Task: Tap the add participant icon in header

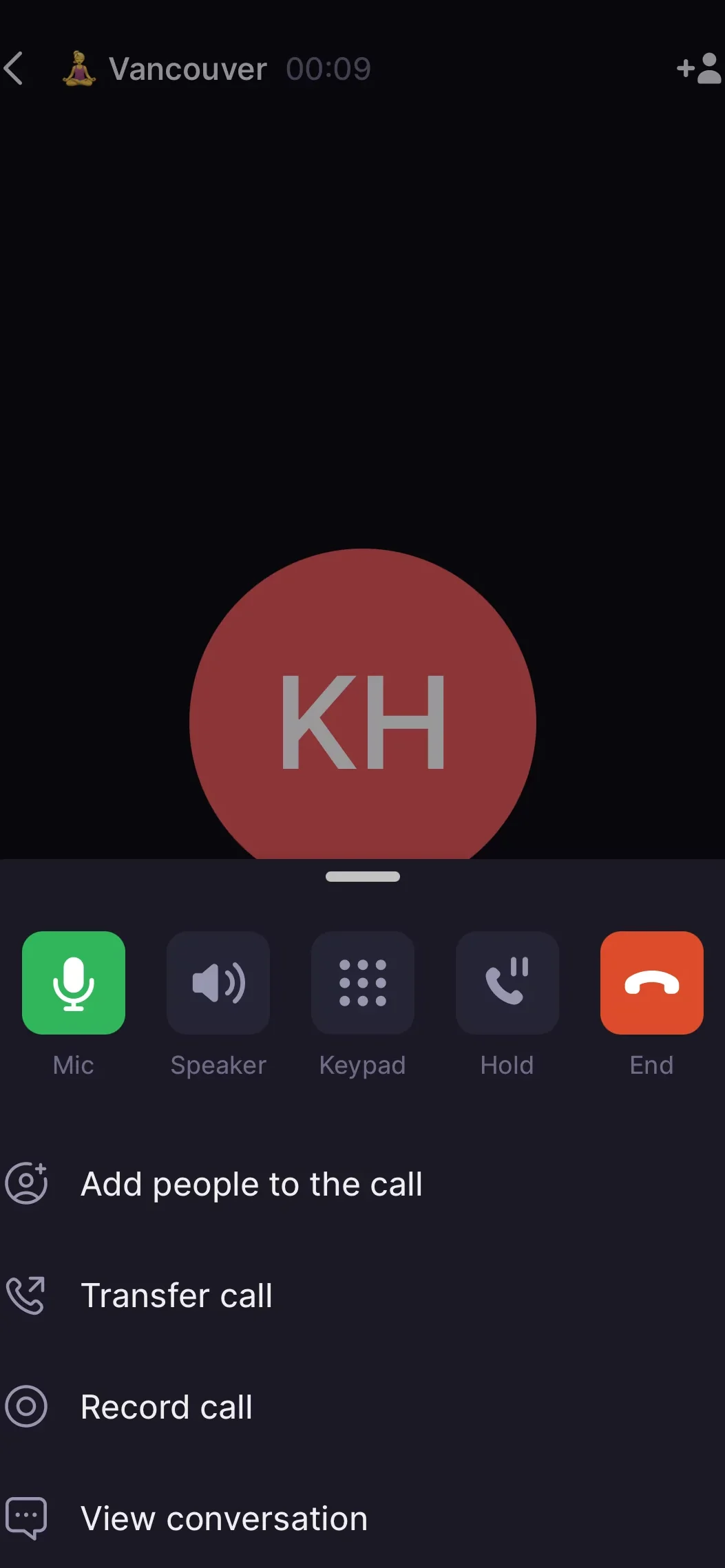Action: (x=697, y=69)
